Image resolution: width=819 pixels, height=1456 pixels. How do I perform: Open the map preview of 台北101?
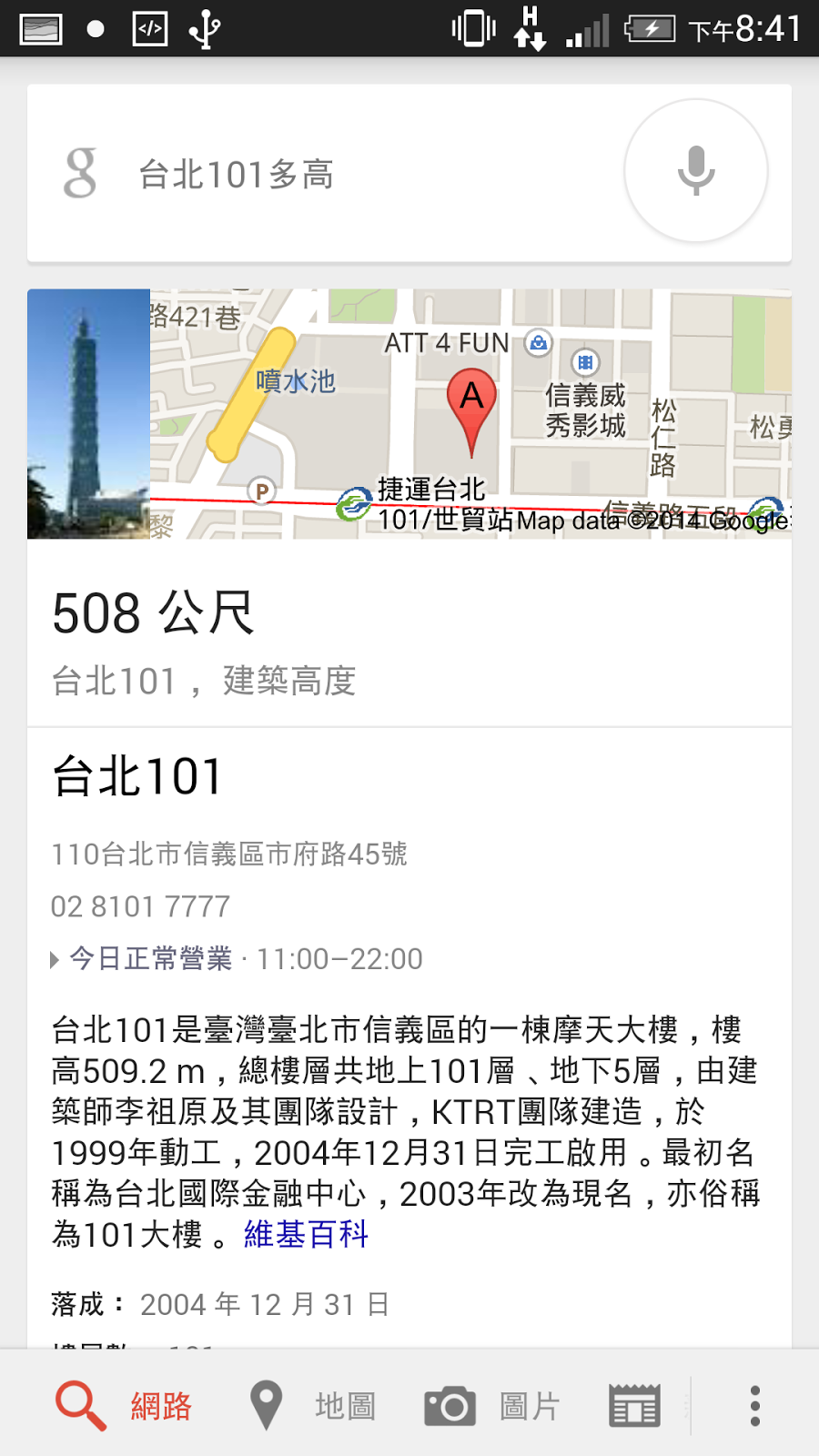(470, 414)
